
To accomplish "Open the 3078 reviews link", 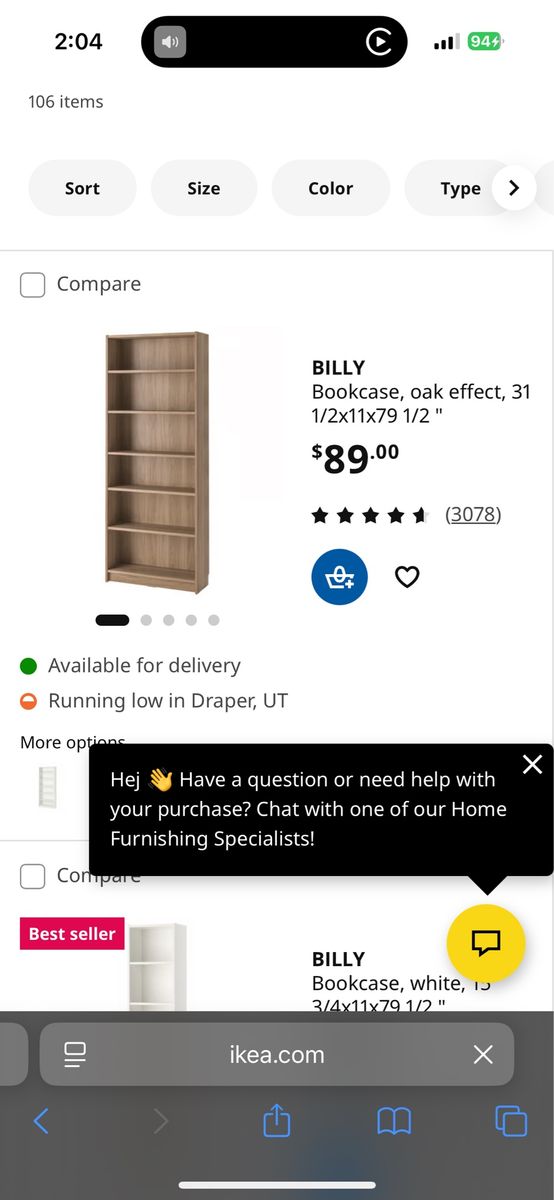I will point(473,515).
